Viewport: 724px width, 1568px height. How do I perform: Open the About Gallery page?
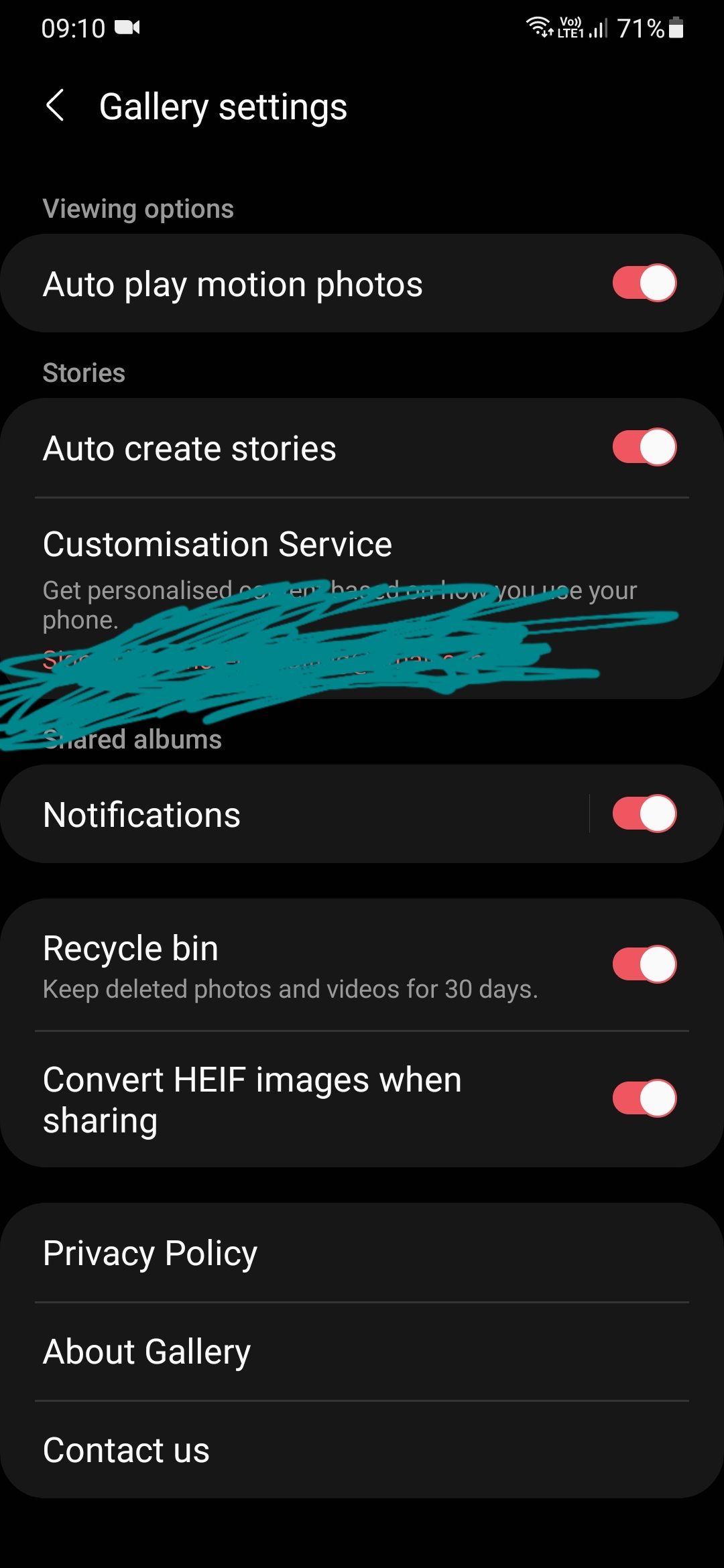146,1351
